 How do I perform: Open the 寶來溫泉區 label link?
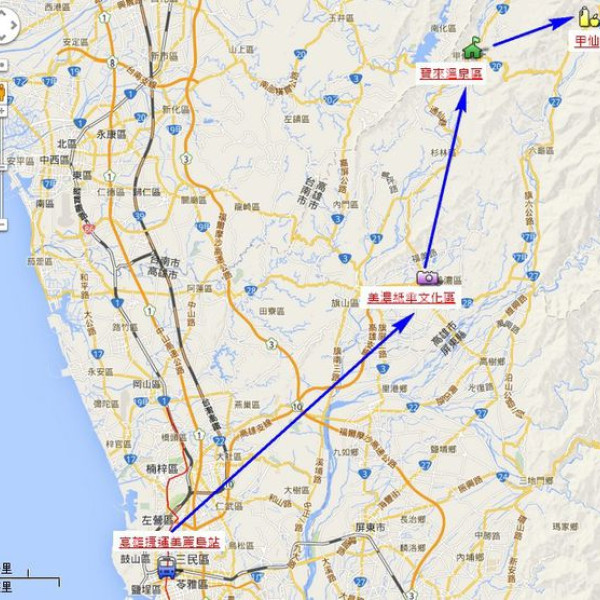click(x=450, y=73)
